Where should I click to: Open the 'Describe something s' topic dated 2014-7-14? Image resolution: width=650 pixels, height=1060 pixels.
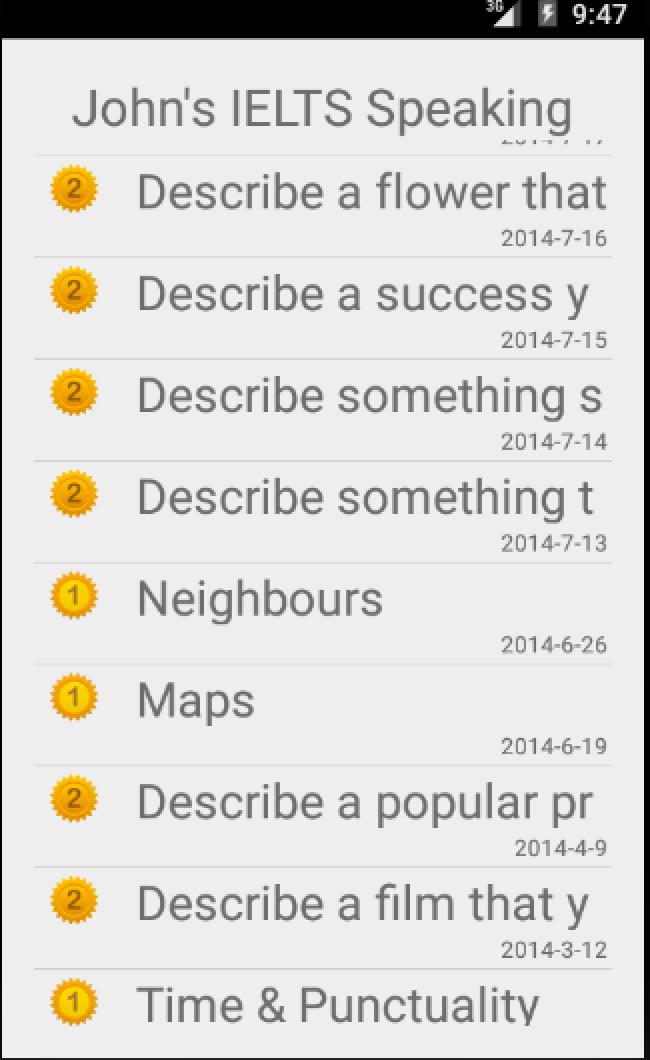(368, 396)
